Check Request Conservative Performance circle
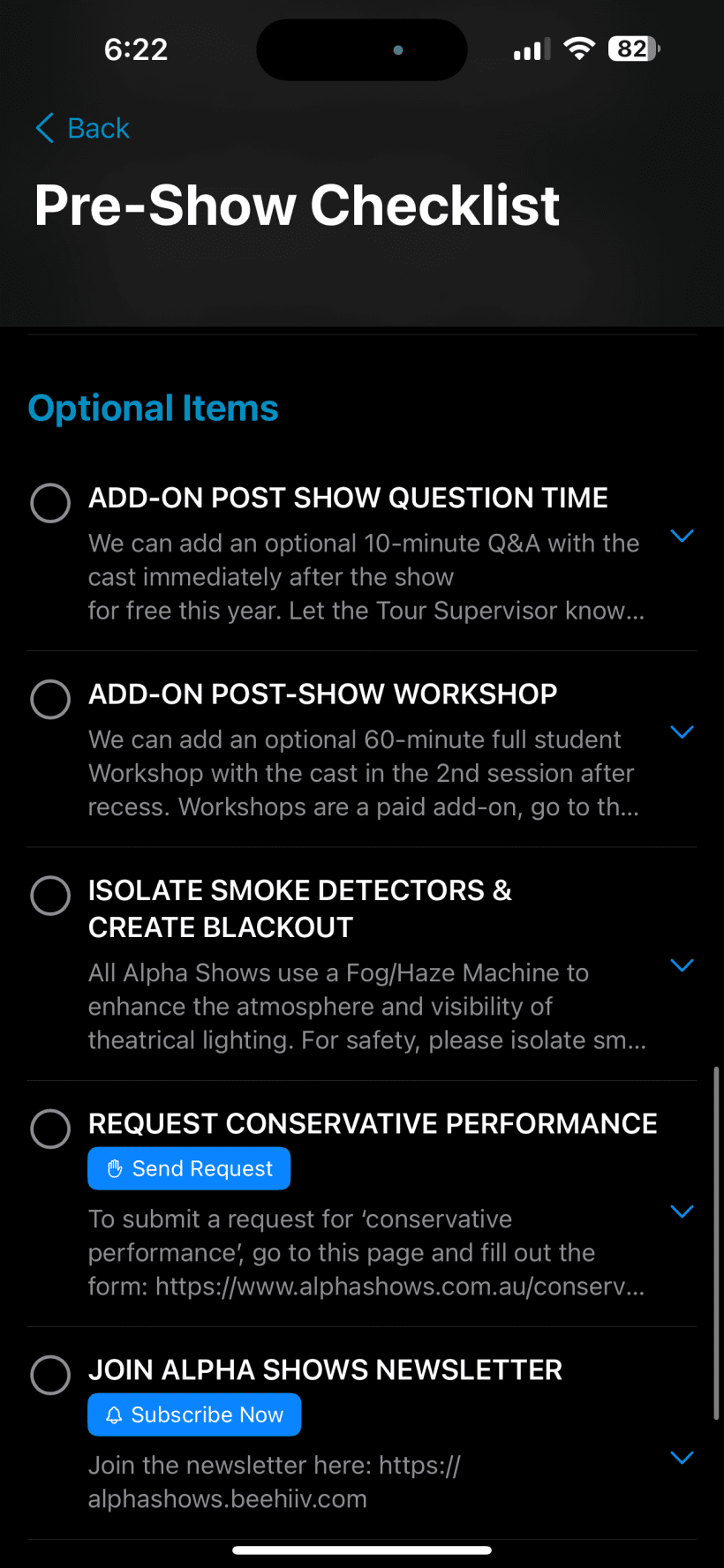This screenshot has width=724, height=1568. pos(50,1129)
